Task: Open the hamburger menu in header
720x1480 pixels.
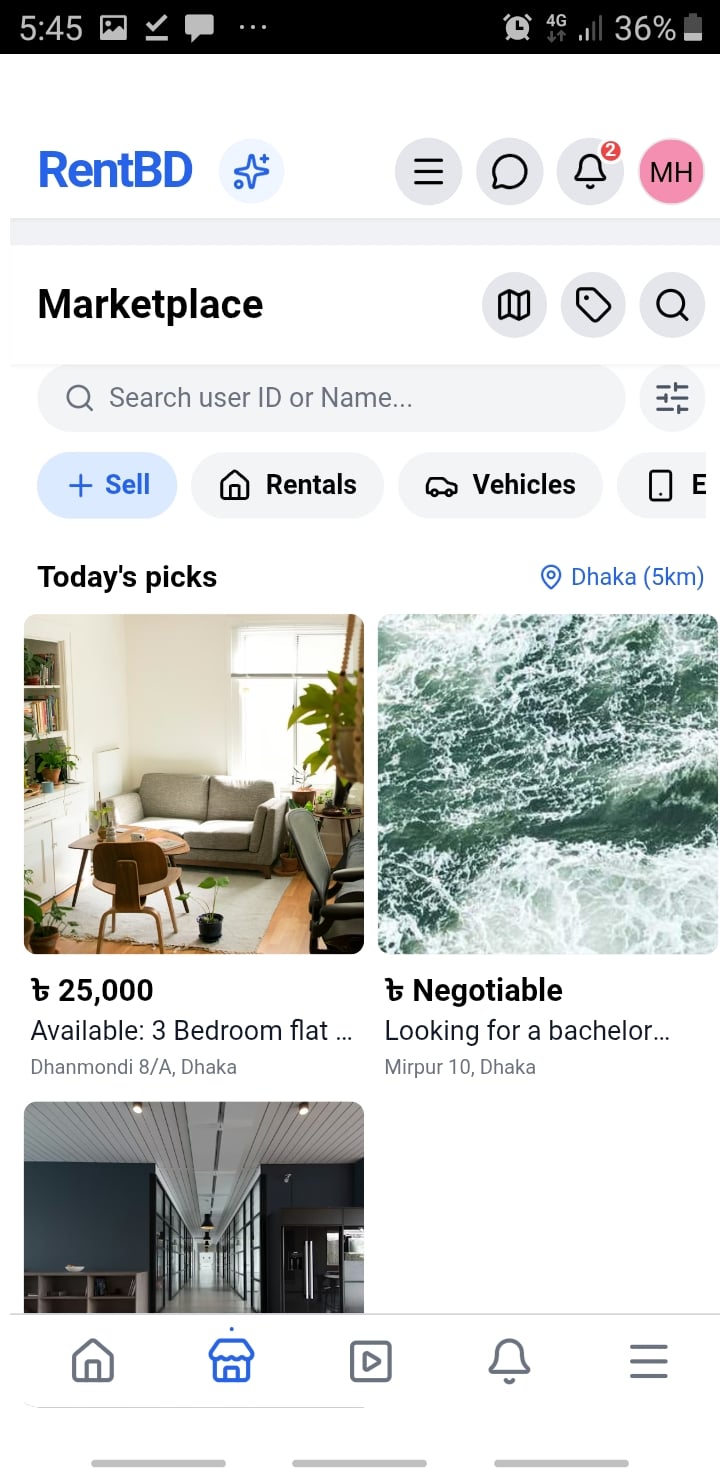Action: (x=428, y=172)
